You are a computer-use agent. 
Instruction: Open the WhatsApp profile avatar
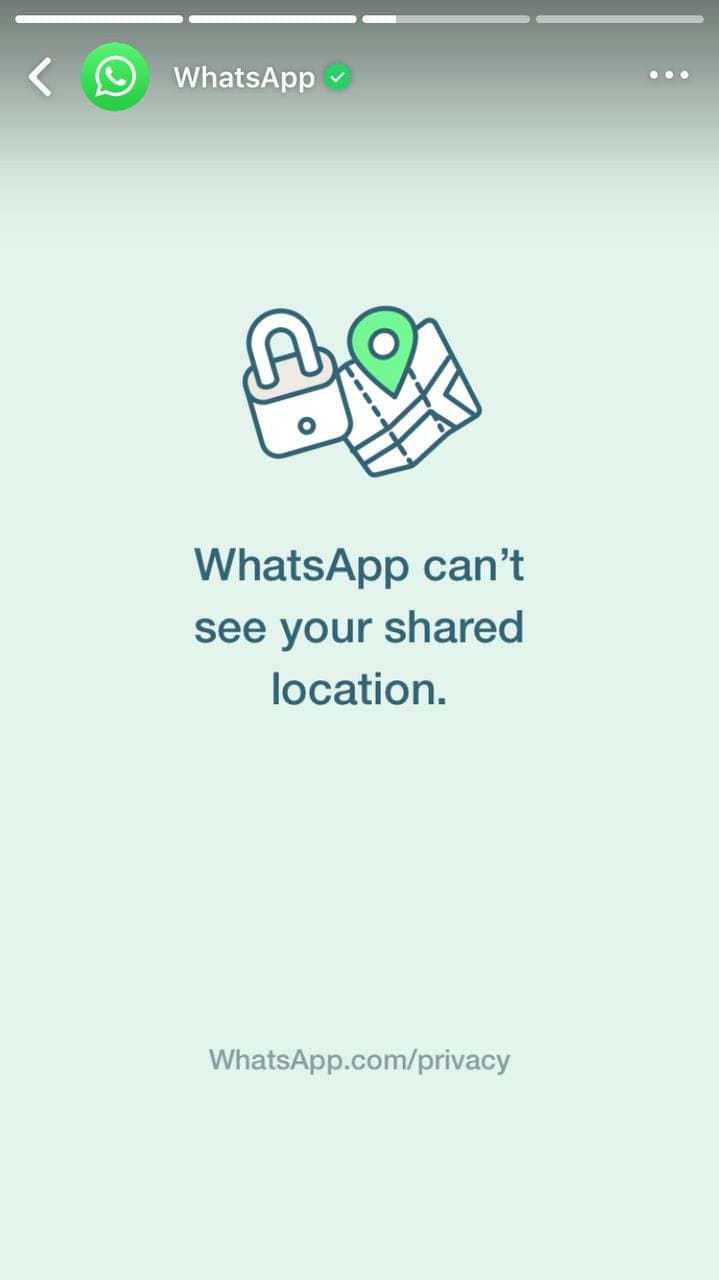pos(115,77)
